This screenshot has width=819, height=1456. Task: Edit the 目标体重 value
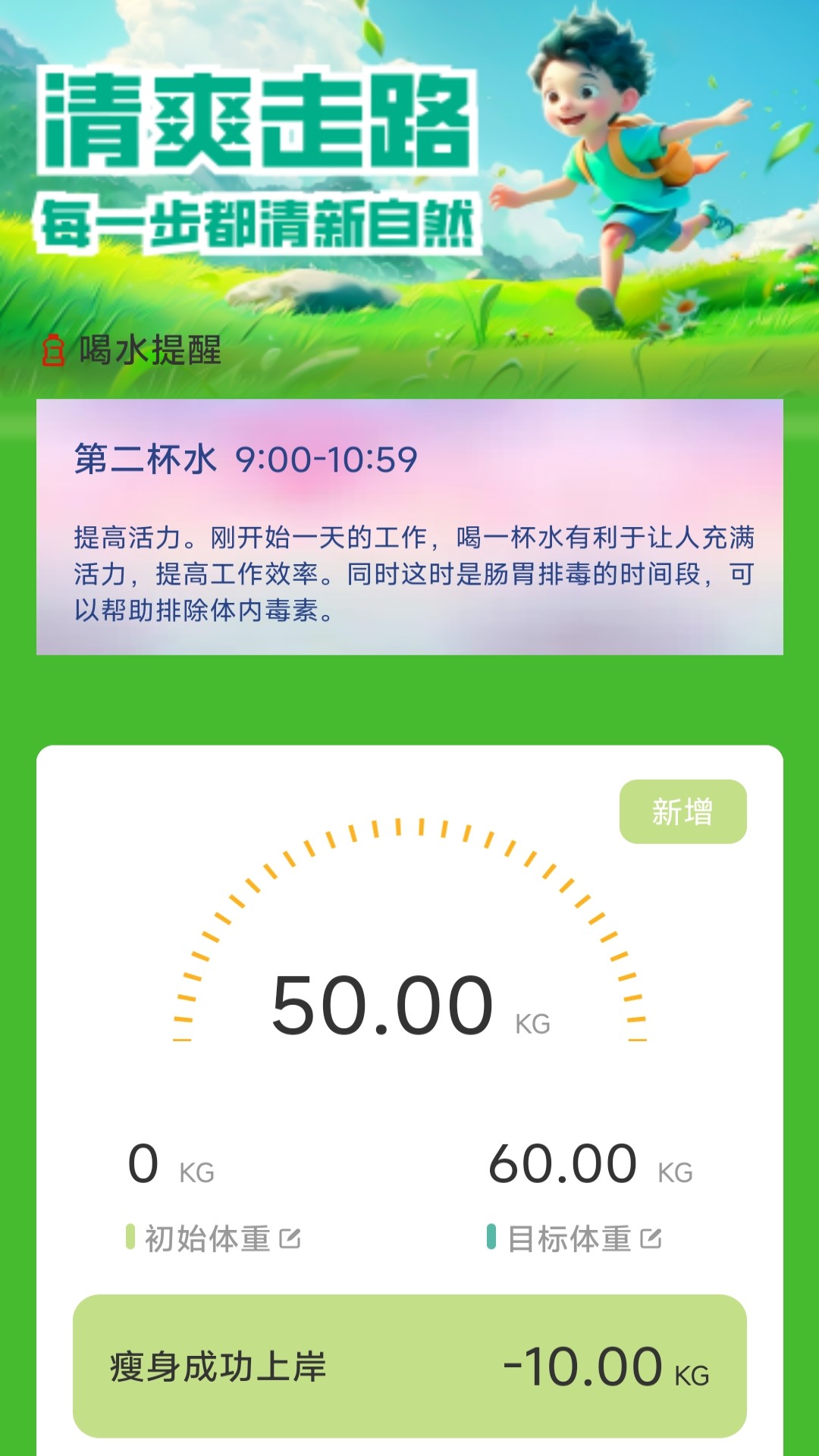tap(651, 1239)
